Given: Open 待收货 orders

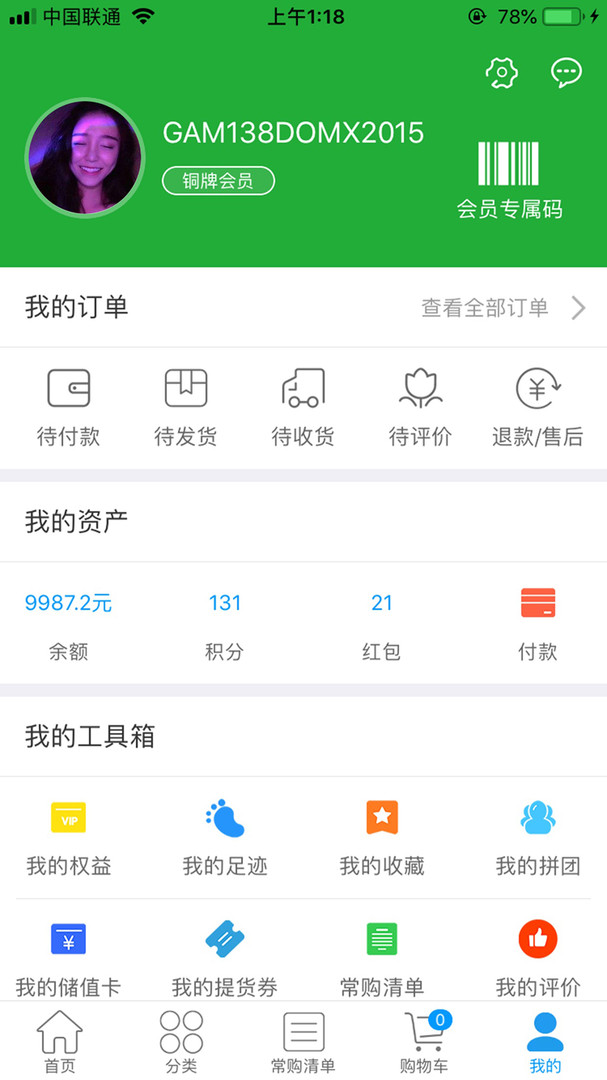Looking at the screenshot, I should click(x=303, y=408).
